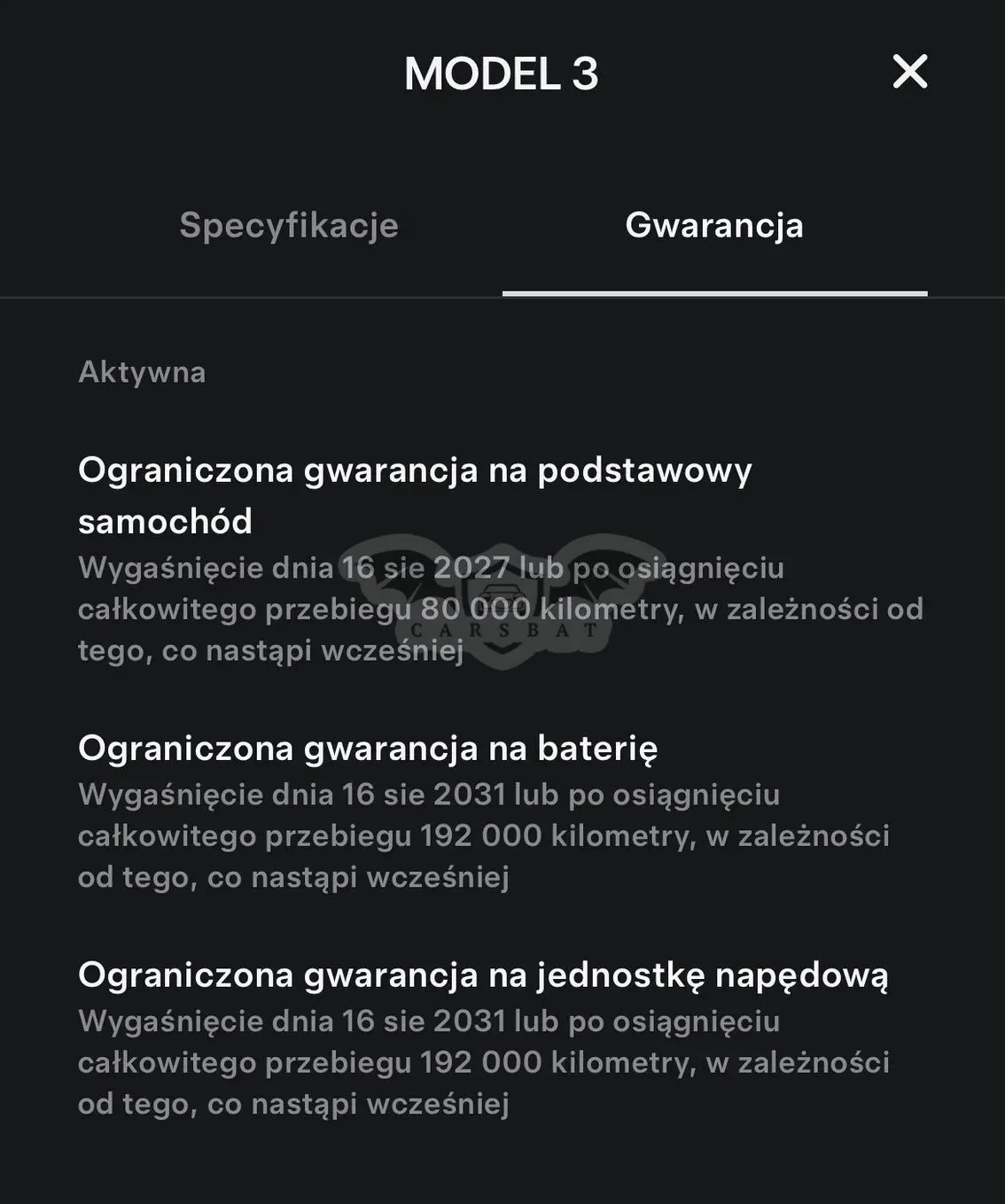Screen dimensions: 1005x1204
Task: Select the Gwarancja tab
Action: click(714, 225)
